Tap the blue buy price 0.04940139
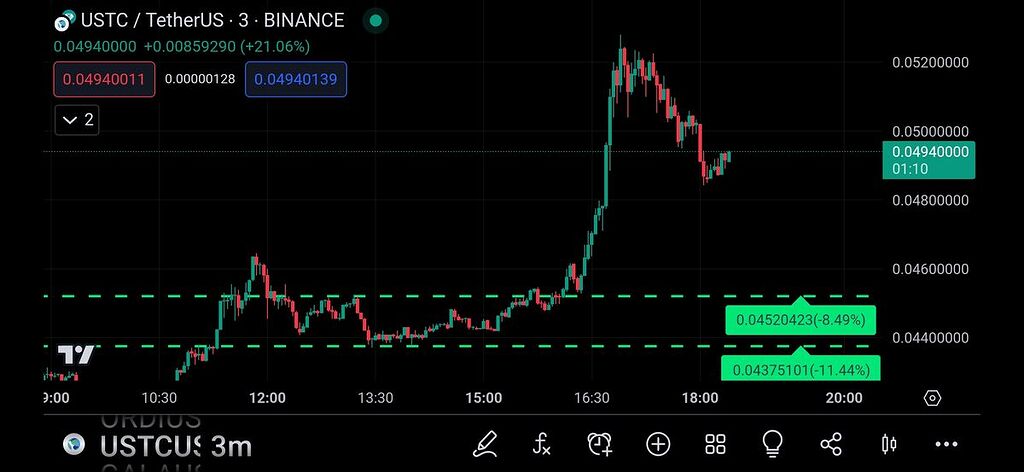This screenshot has height=472, width=1024. pos(295,79)
